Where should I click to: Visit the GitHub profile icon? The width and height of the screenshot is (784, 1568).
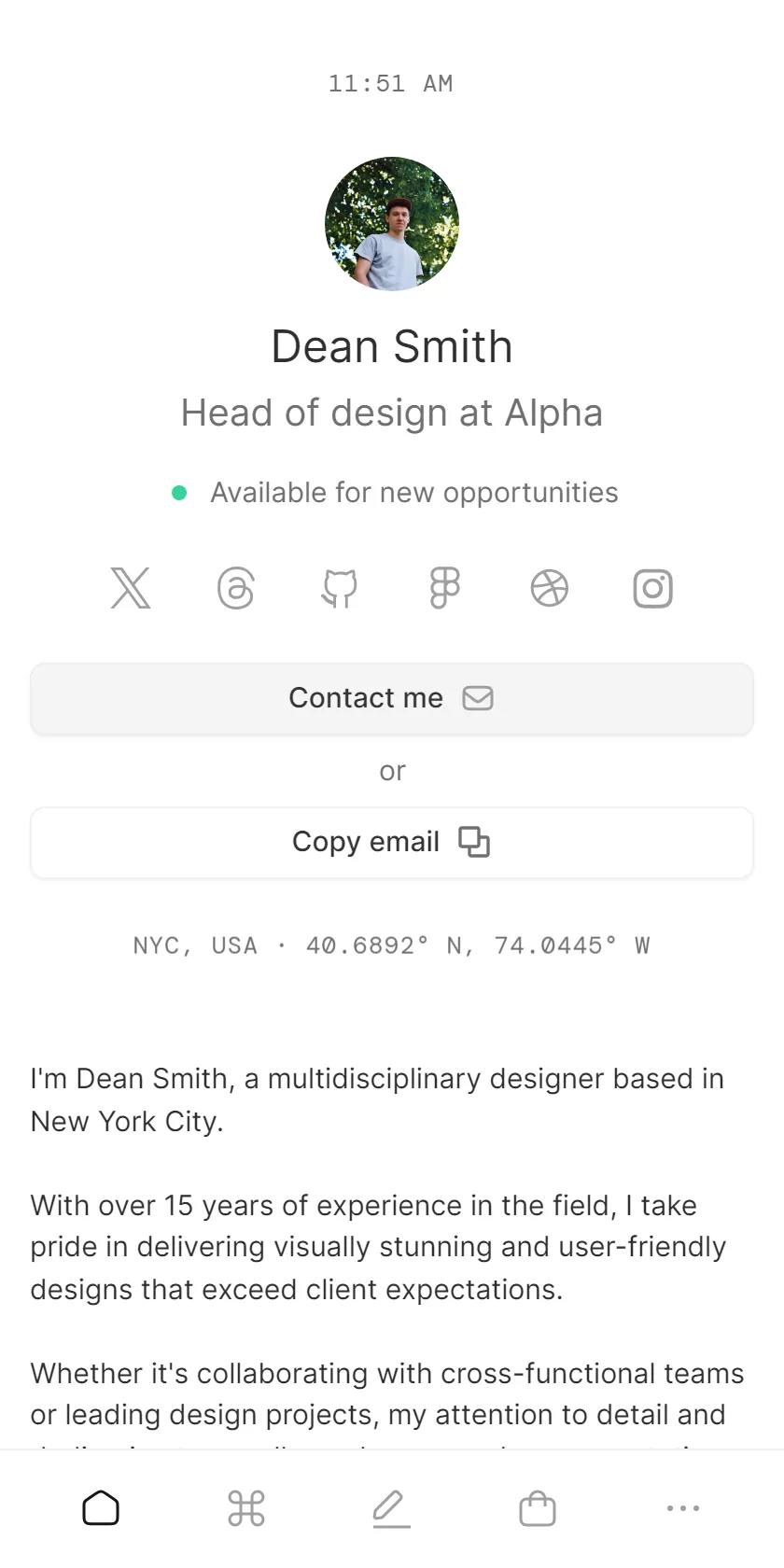340,589
